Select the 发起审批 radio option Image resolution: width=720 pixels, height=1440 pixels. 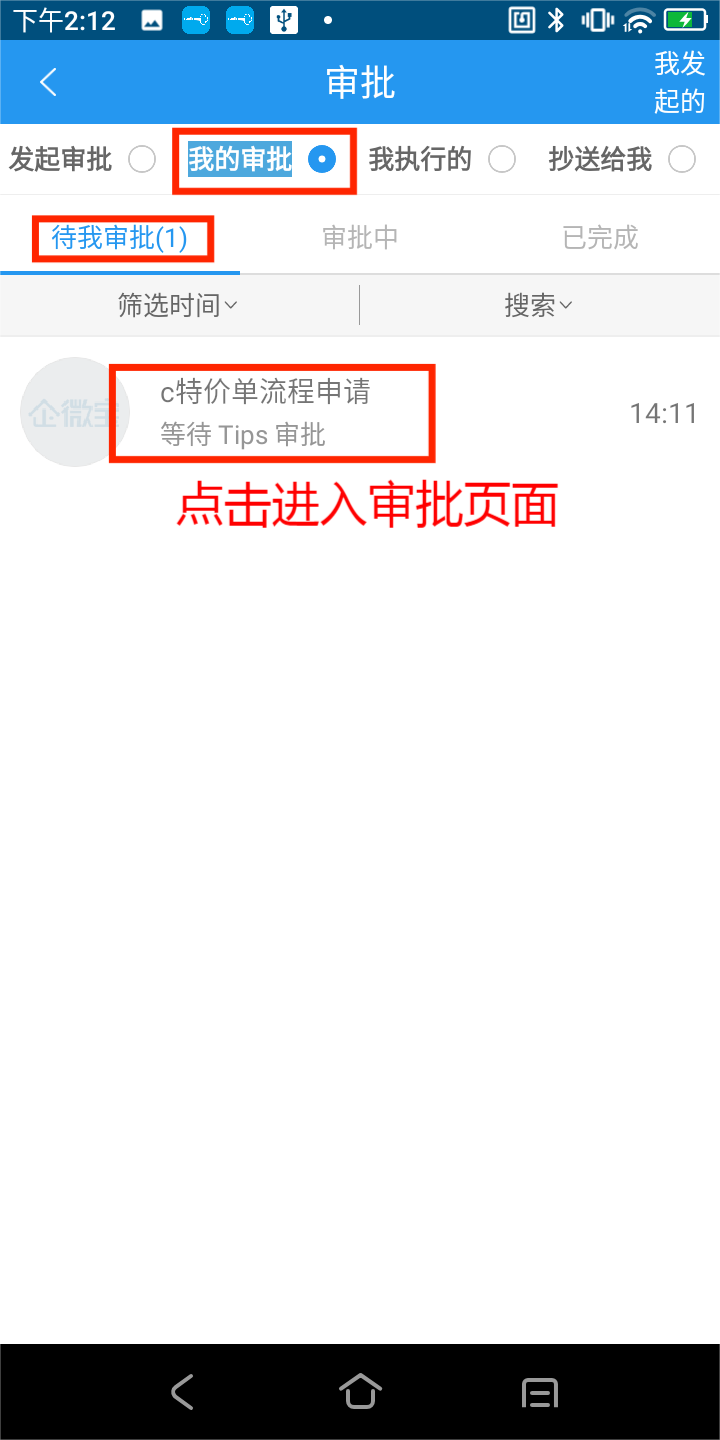pos(142,159)
